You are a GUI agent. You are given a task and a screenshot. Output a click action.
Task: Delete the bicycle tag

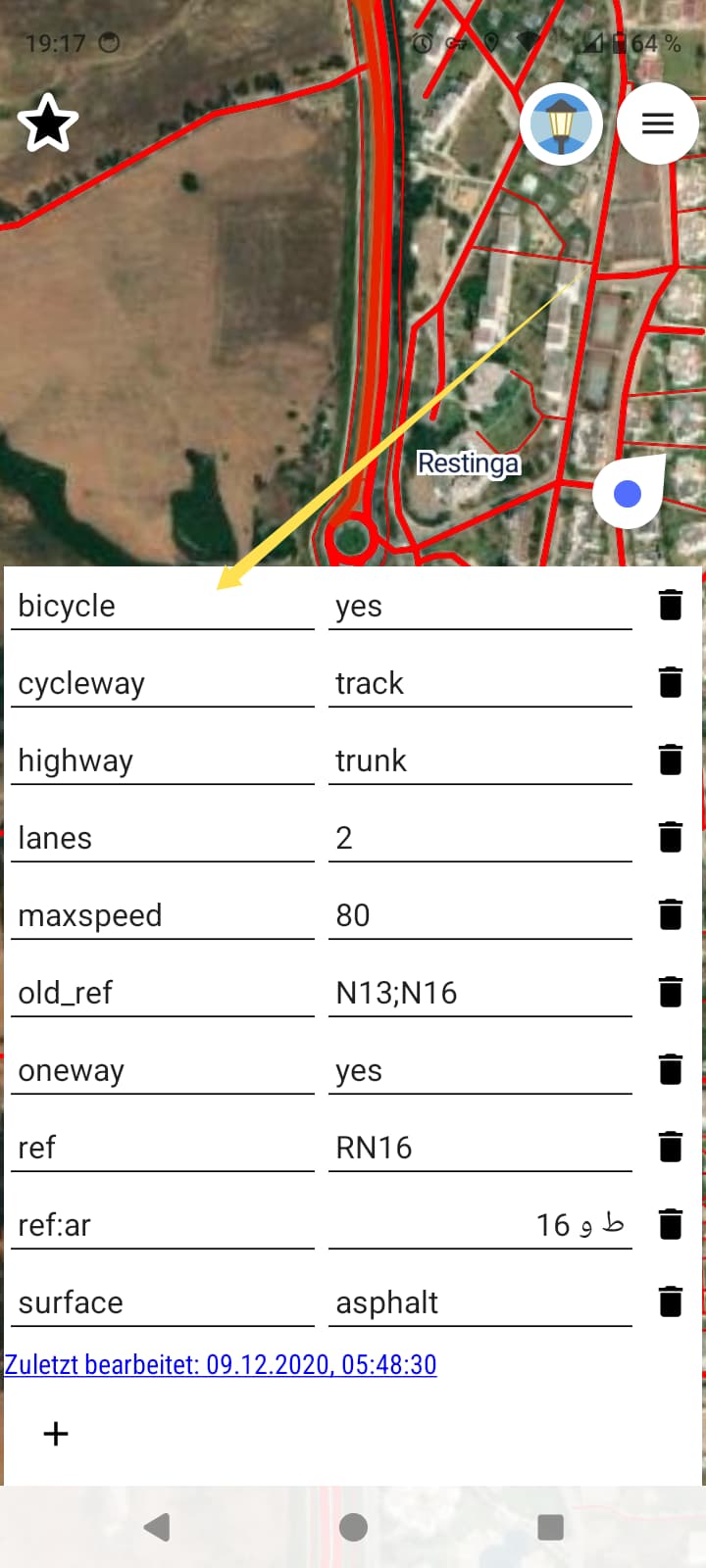pyautogui.click(x=671, y=606)
